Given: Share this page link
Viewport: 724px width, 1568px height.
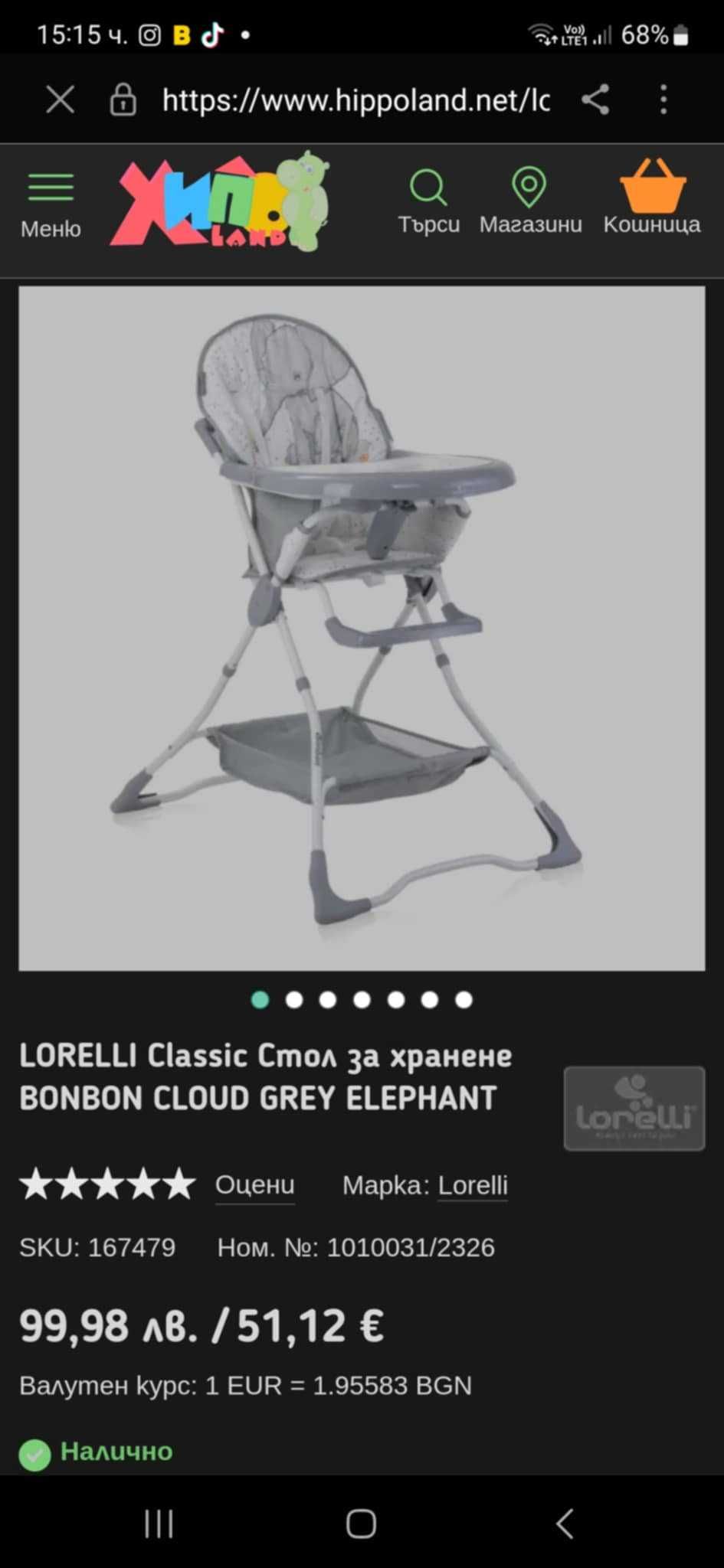Looking at the screenshot, I should pyautogui.click(x=595, y=100).
